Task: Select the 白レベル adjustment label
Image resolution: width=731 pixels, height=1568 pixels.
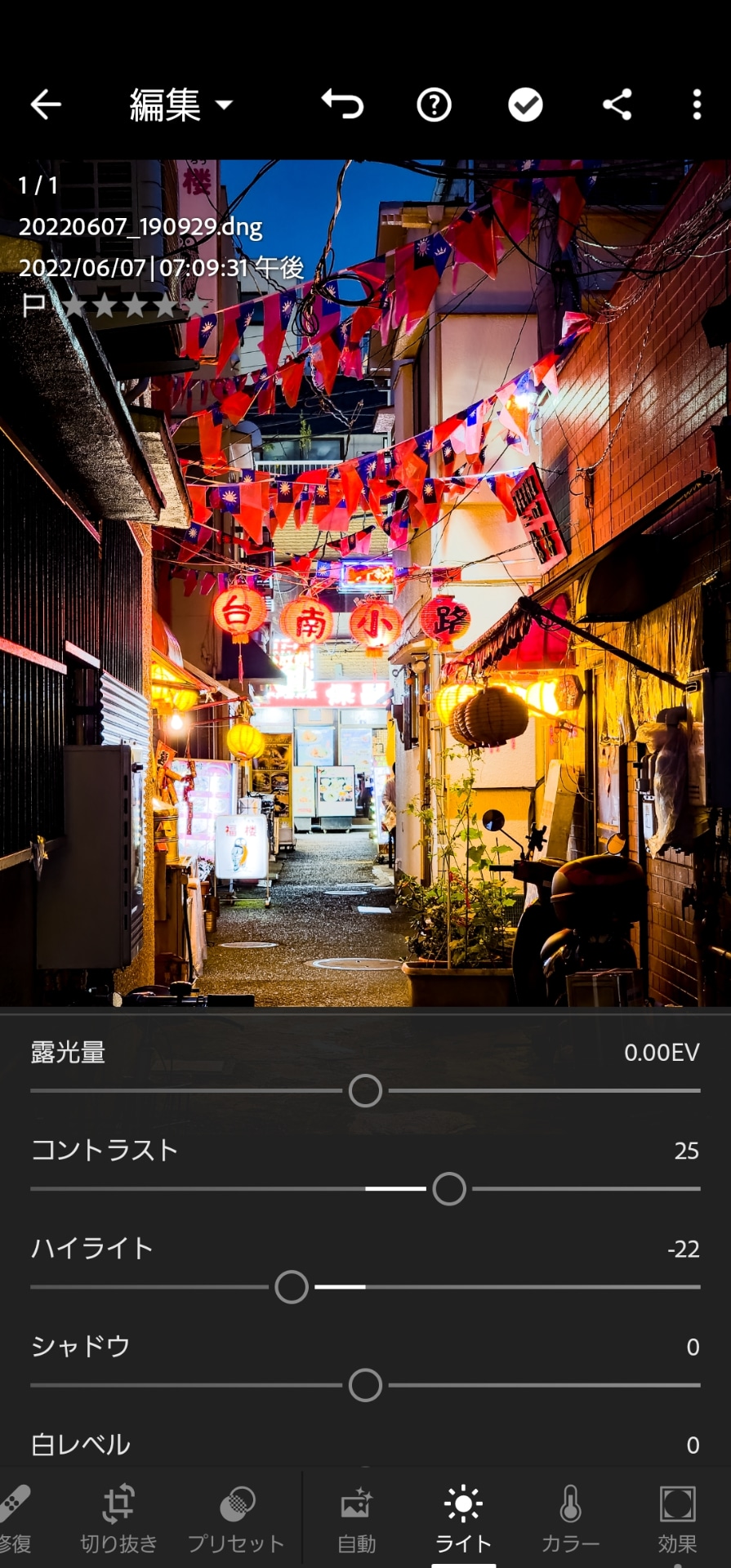Action: (x=79, y=1444)
